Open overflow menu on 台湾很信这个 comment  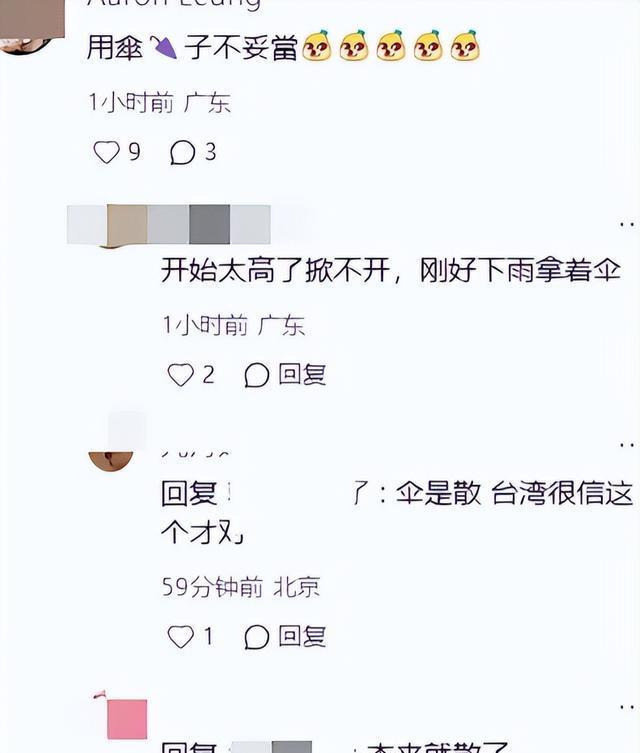tap(626, 442)
